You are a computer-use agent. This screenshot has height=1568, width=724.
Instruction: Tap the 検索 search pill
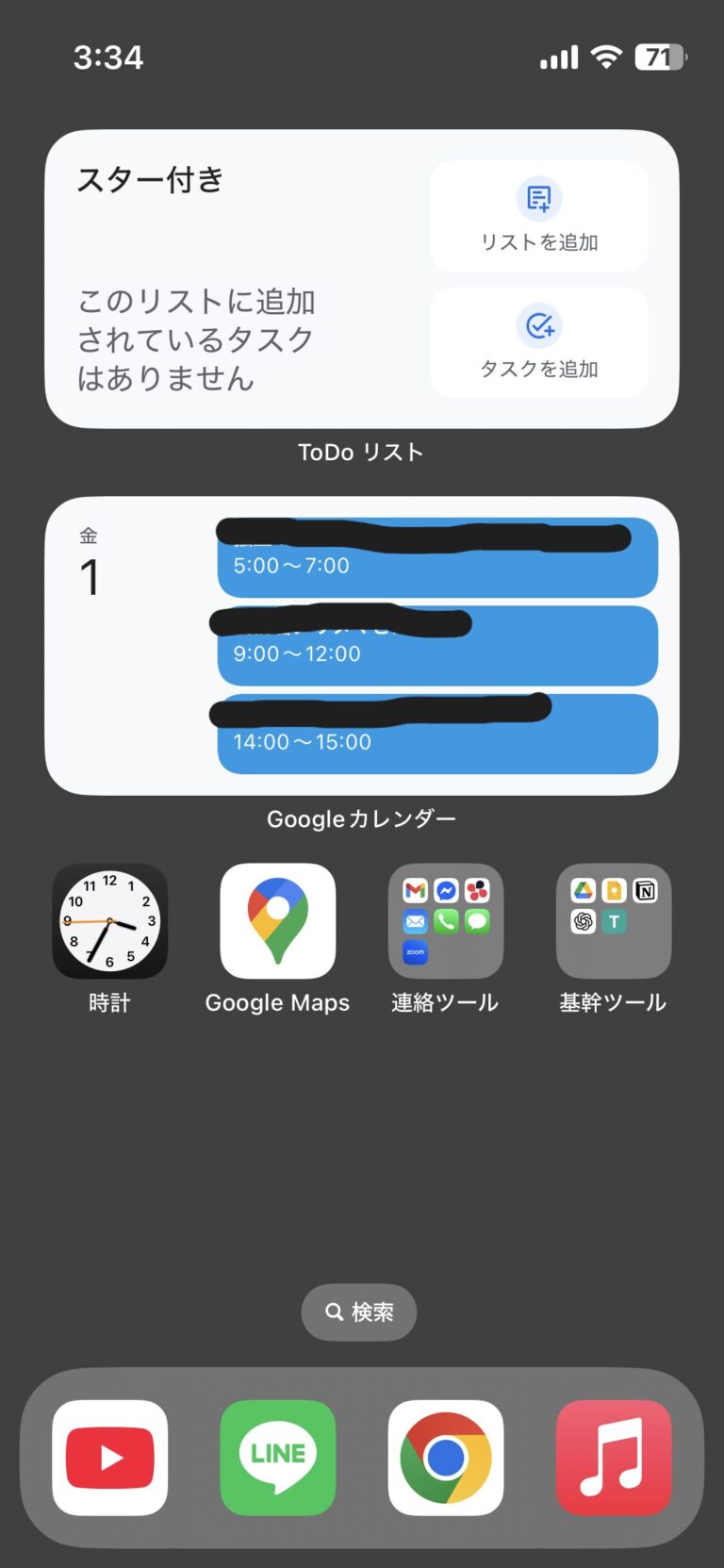click(x=359, y=1312)
